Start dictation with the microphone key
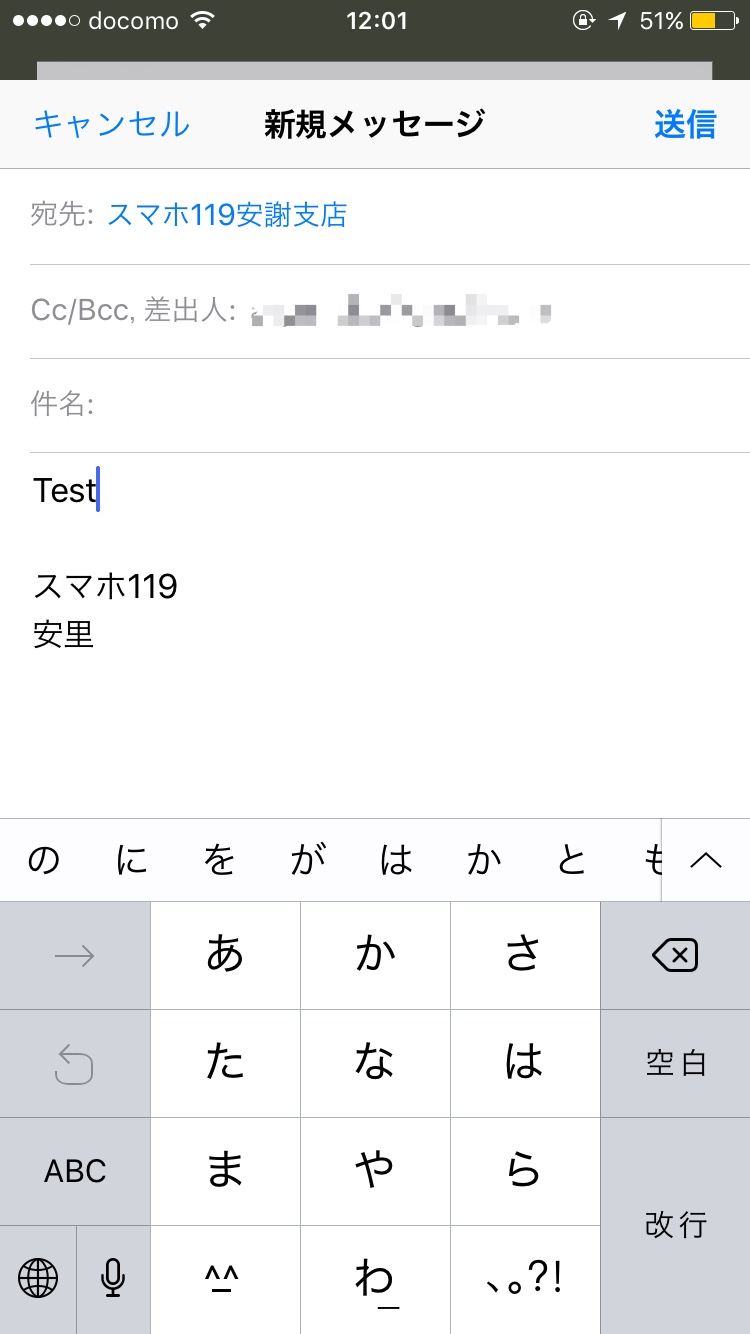 point(113,1278)
